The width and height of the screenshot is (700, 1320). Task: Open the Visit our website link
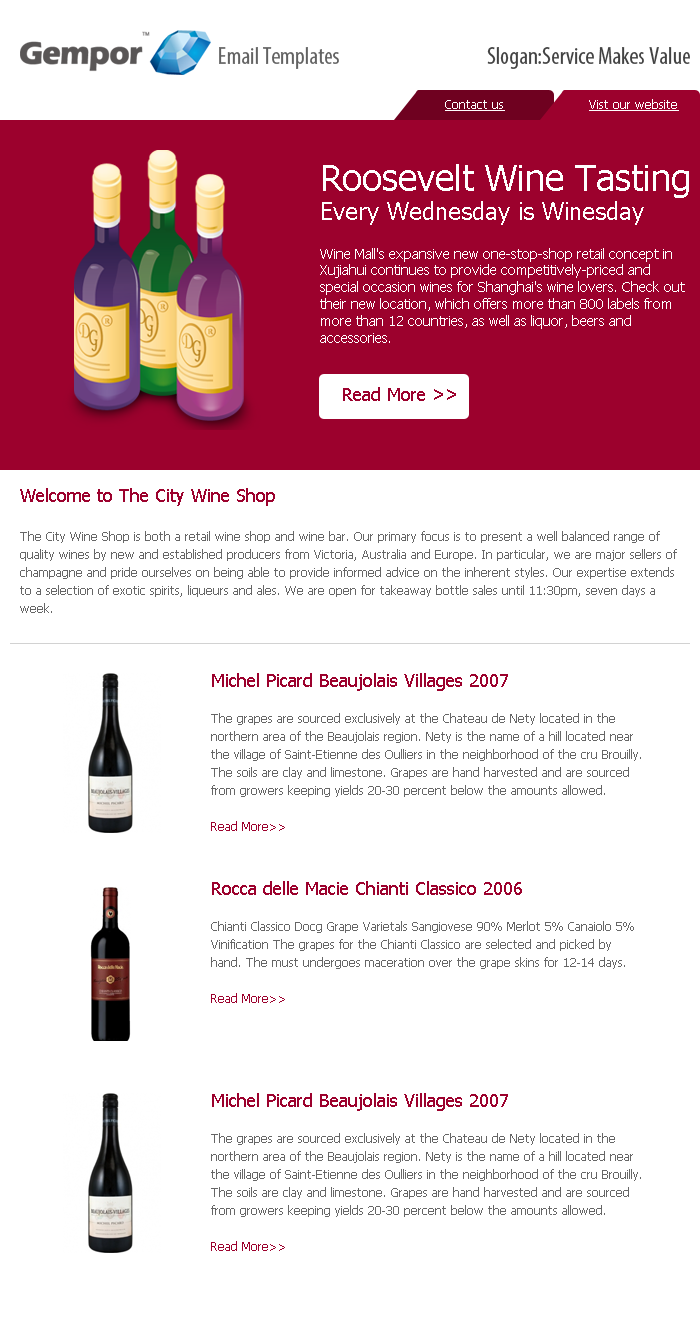tap(632, 105)
